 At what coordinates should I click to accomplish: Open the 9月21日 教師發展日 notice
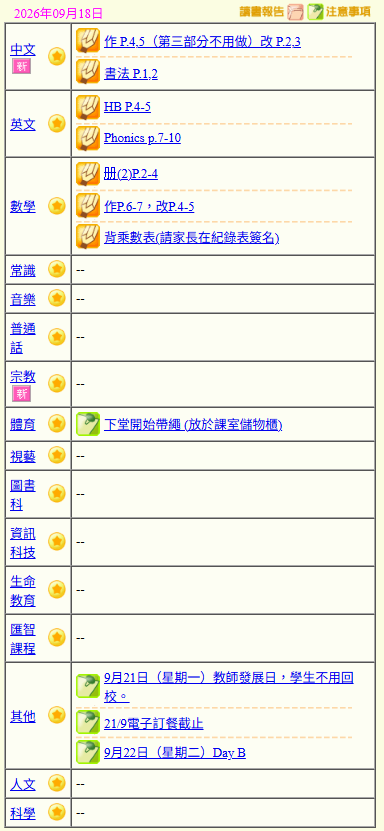coord(229,687)
